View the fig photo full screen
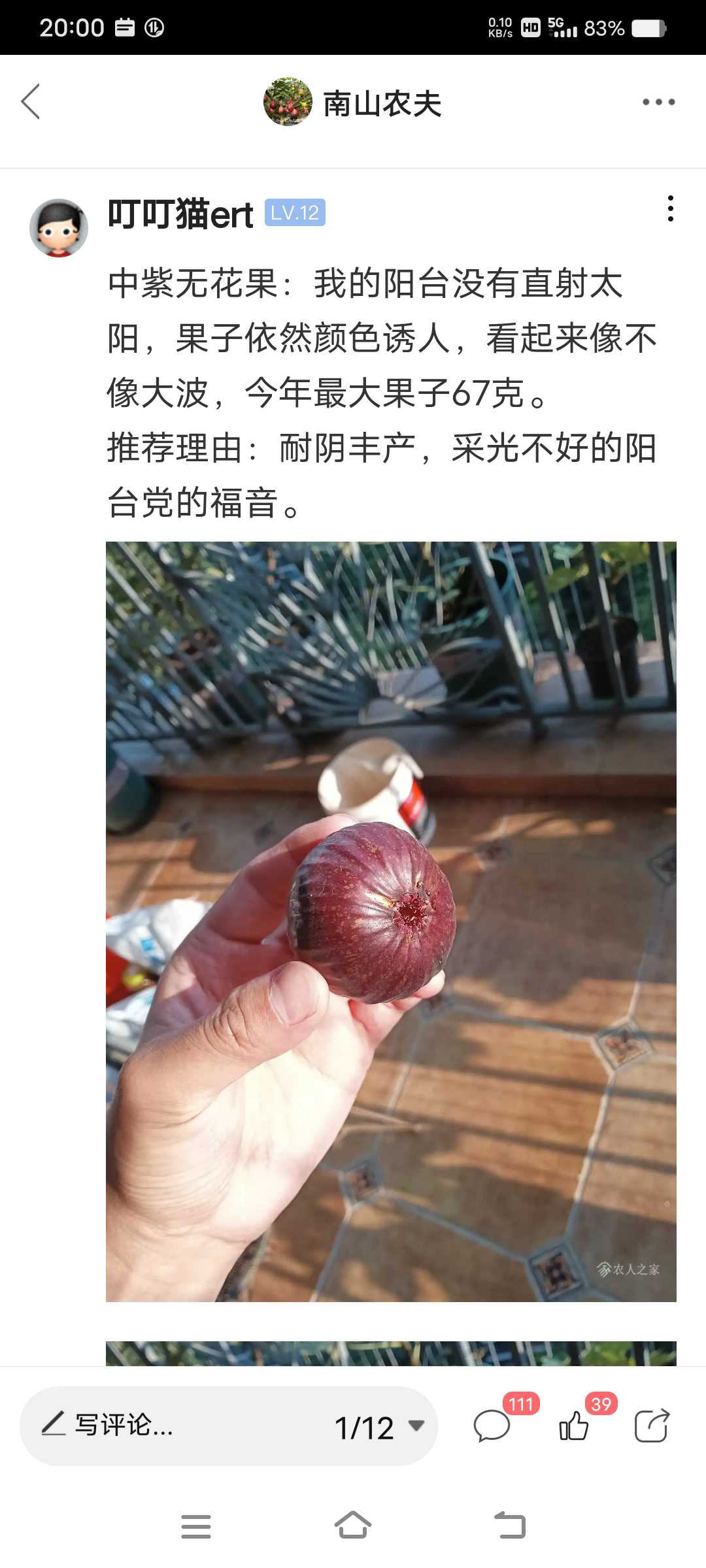Image resolution: width=706 pixels, height=1568 pixels. click(x=391, y=921)
